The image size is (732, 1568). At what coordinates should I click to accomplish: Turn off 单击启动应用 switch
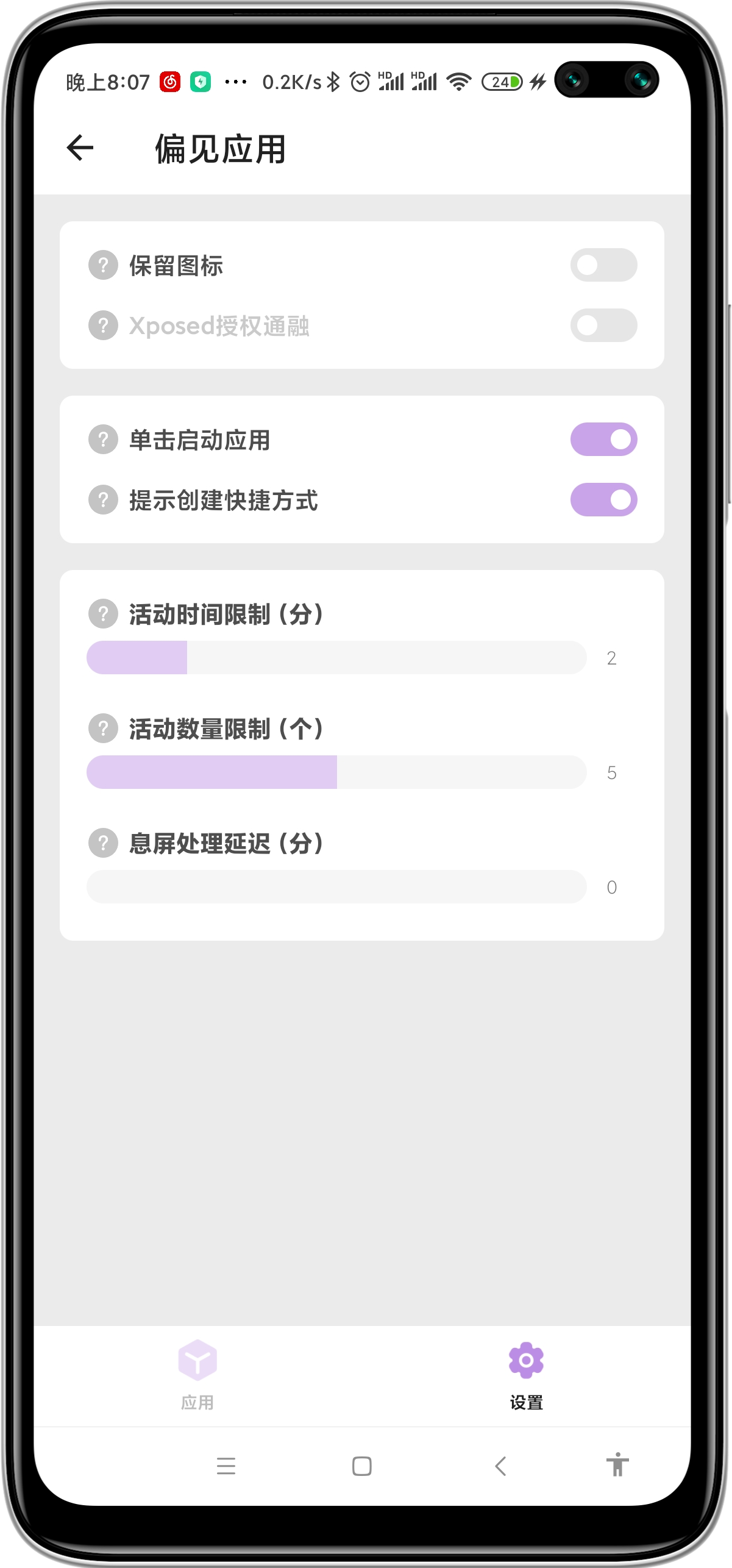click(x=603, y=440)
